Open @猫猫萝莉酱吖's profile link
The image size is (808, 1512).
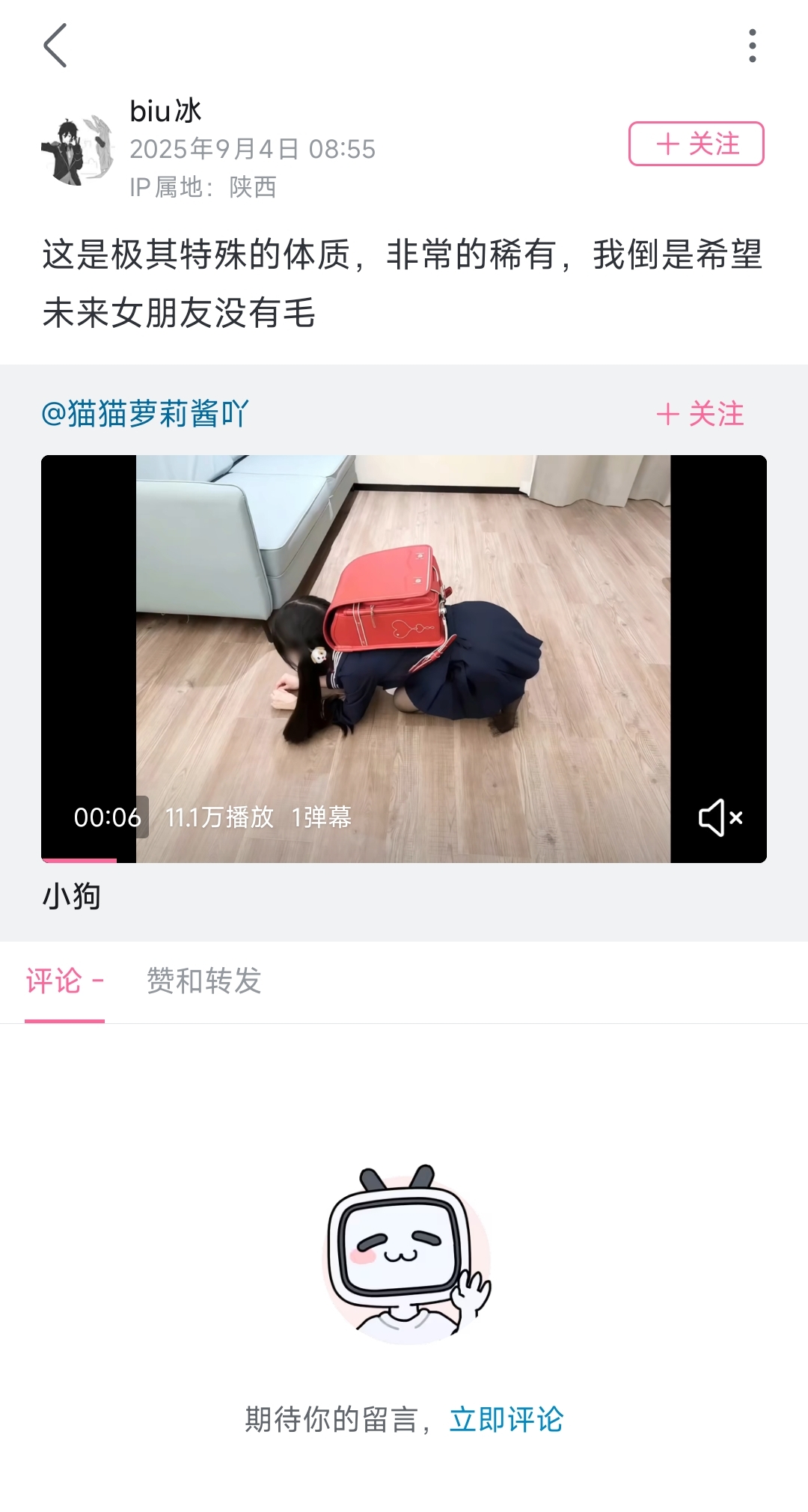tap(145, 414)
